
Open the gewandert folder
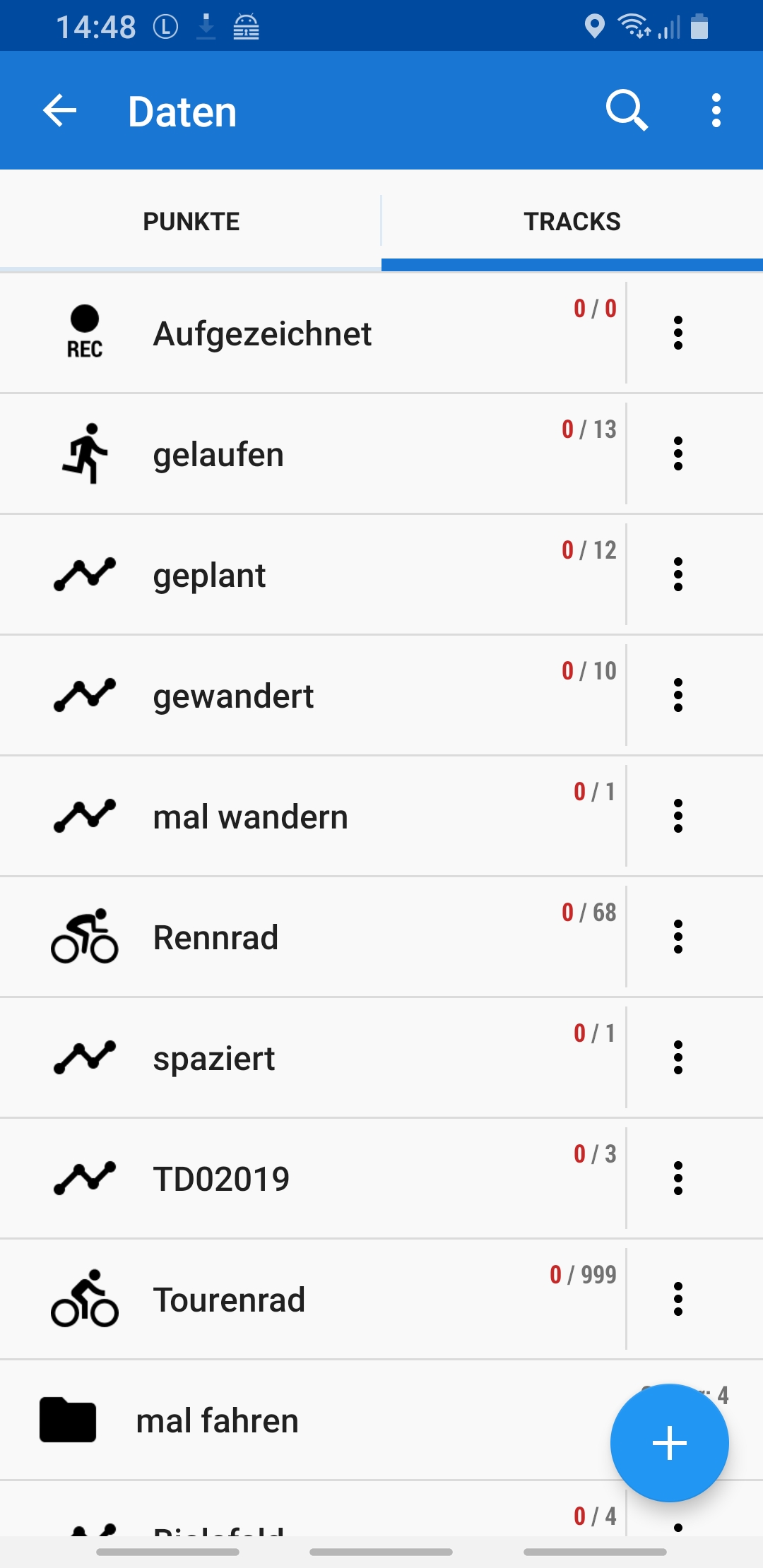coord(233,696)
